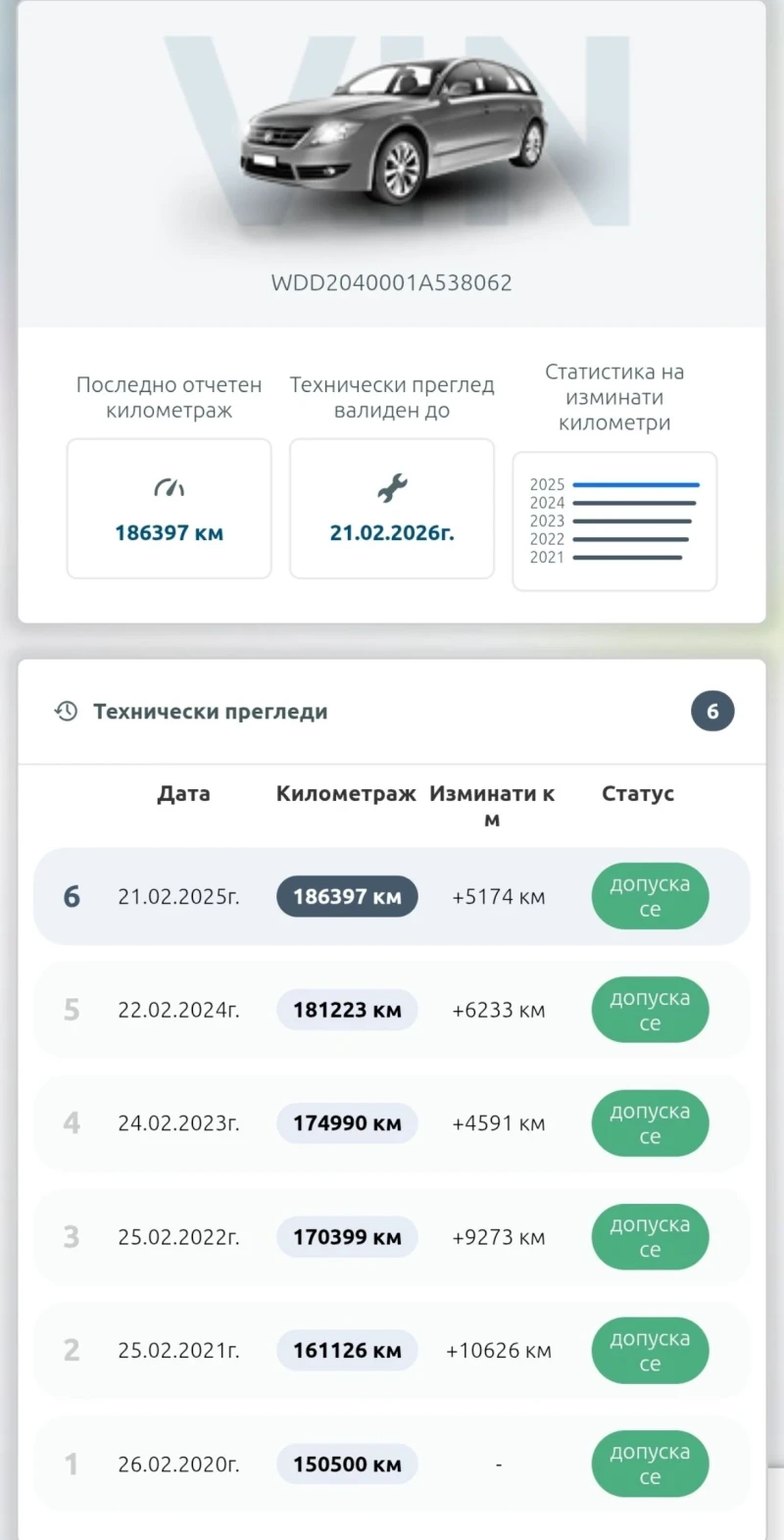Expand the inspection row dated 25.02.2021г.

[x=392, y=1350]
